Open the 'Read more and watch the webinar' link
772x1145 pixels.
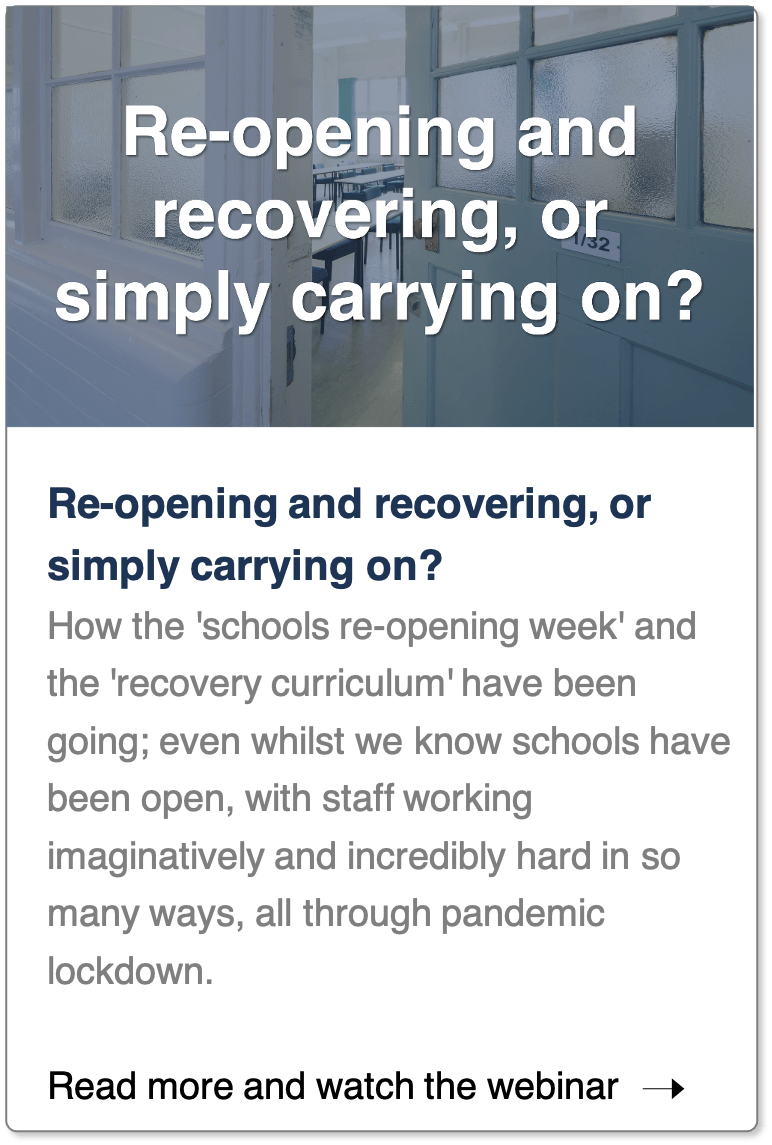point(366,1086)
